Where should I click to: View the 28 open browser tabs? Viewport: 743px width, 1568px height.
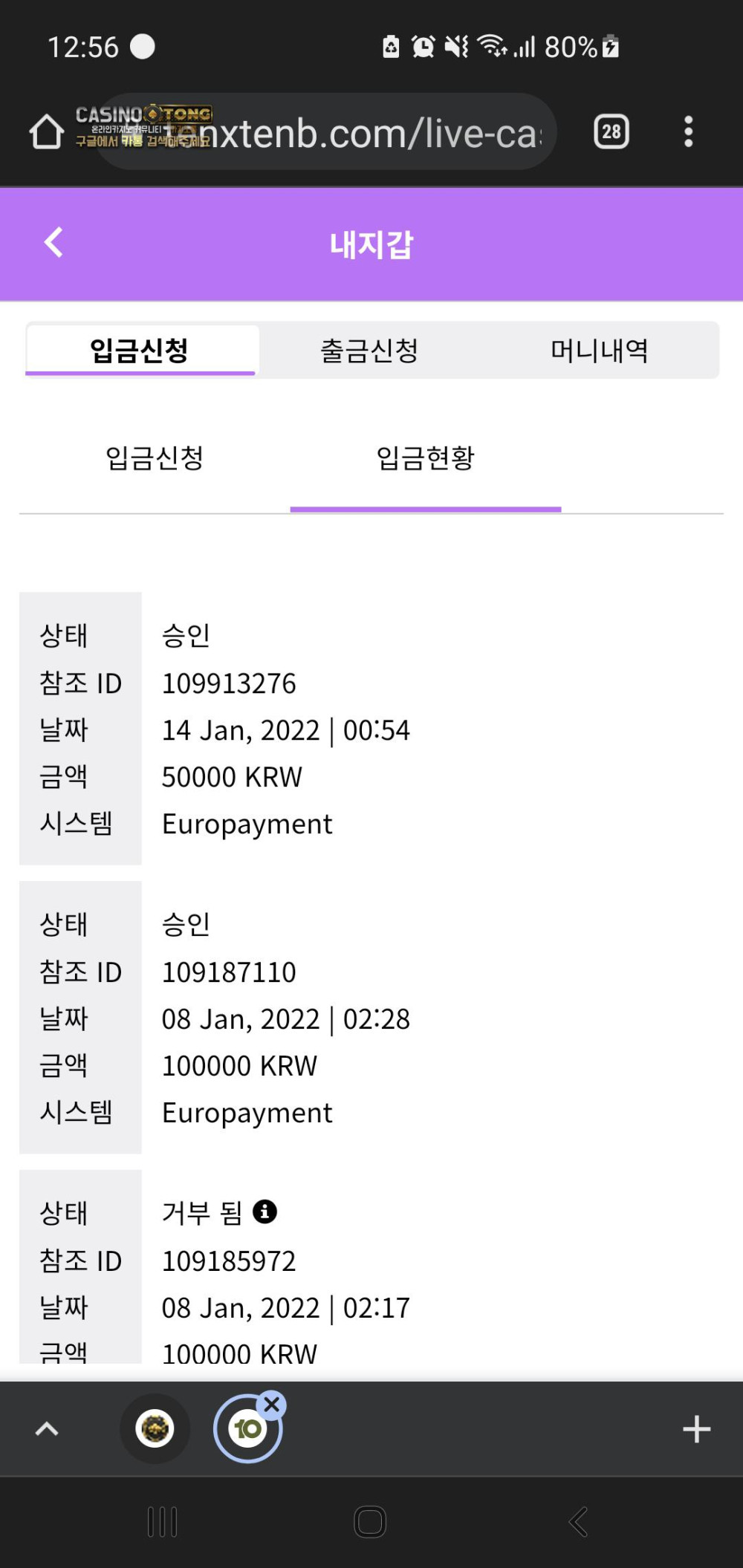click(611, 132)
